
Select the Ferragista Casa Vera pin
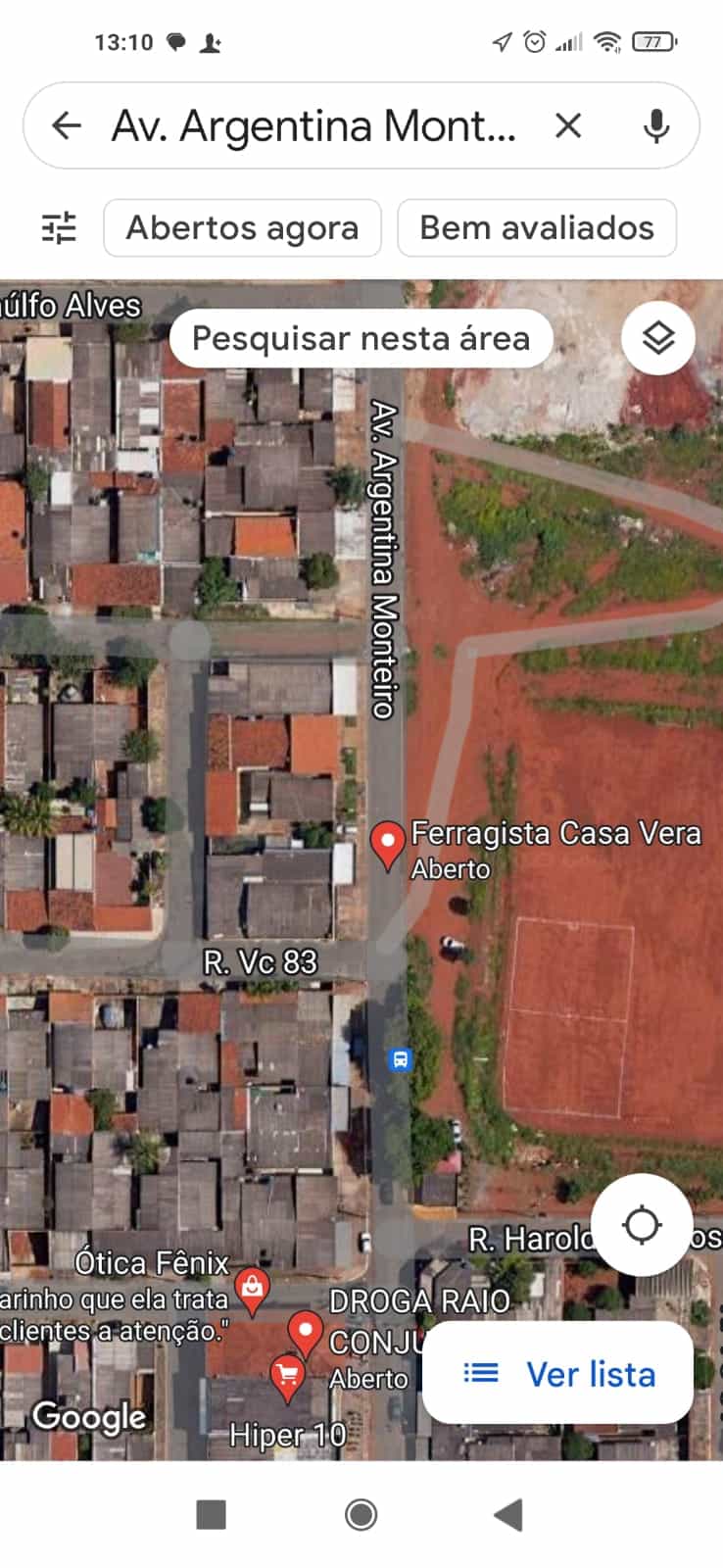pos(388,844)
